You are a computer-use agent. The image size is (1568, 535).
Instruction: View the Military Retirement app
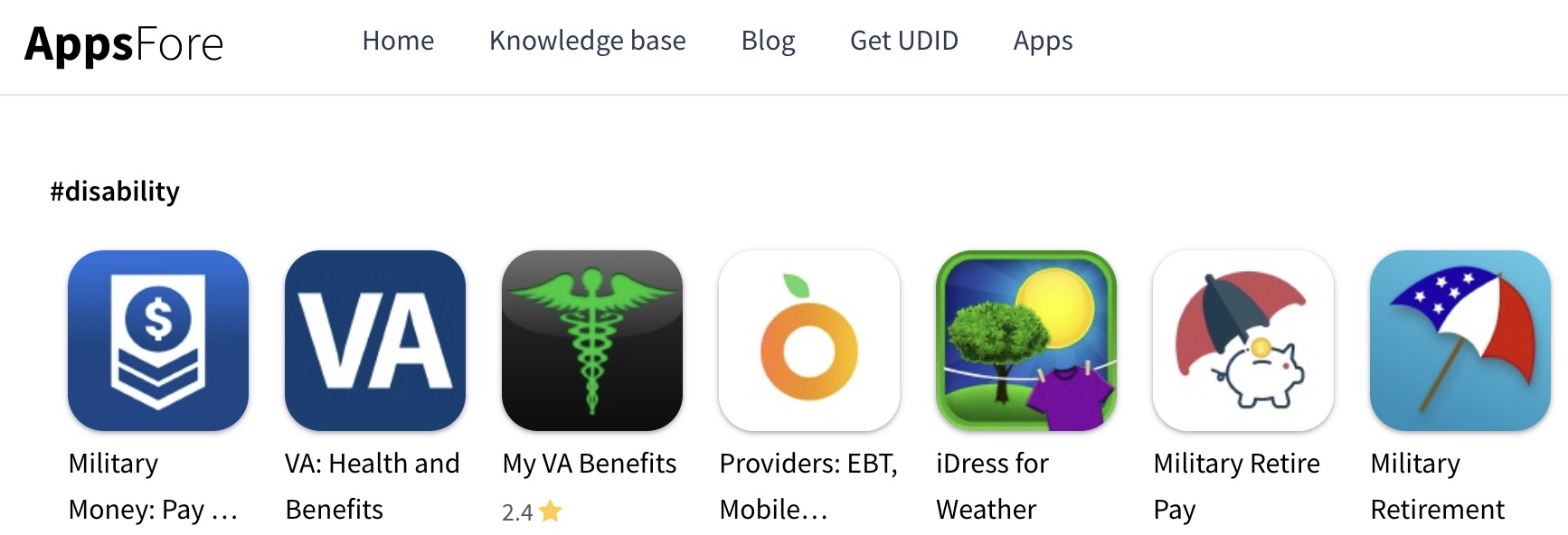1460,341
